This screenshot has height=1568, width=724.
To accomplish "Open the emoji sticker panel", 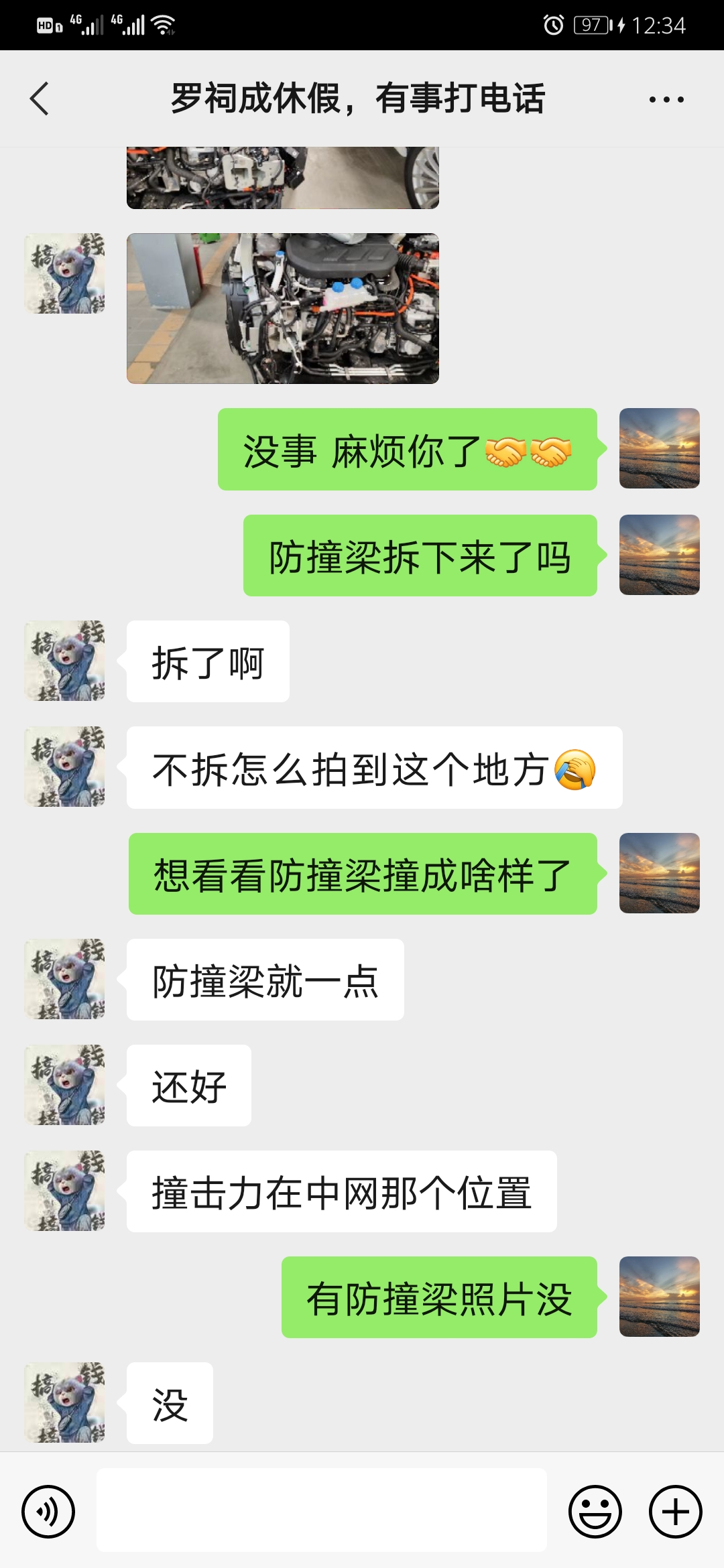I will tap(595, 1511).
